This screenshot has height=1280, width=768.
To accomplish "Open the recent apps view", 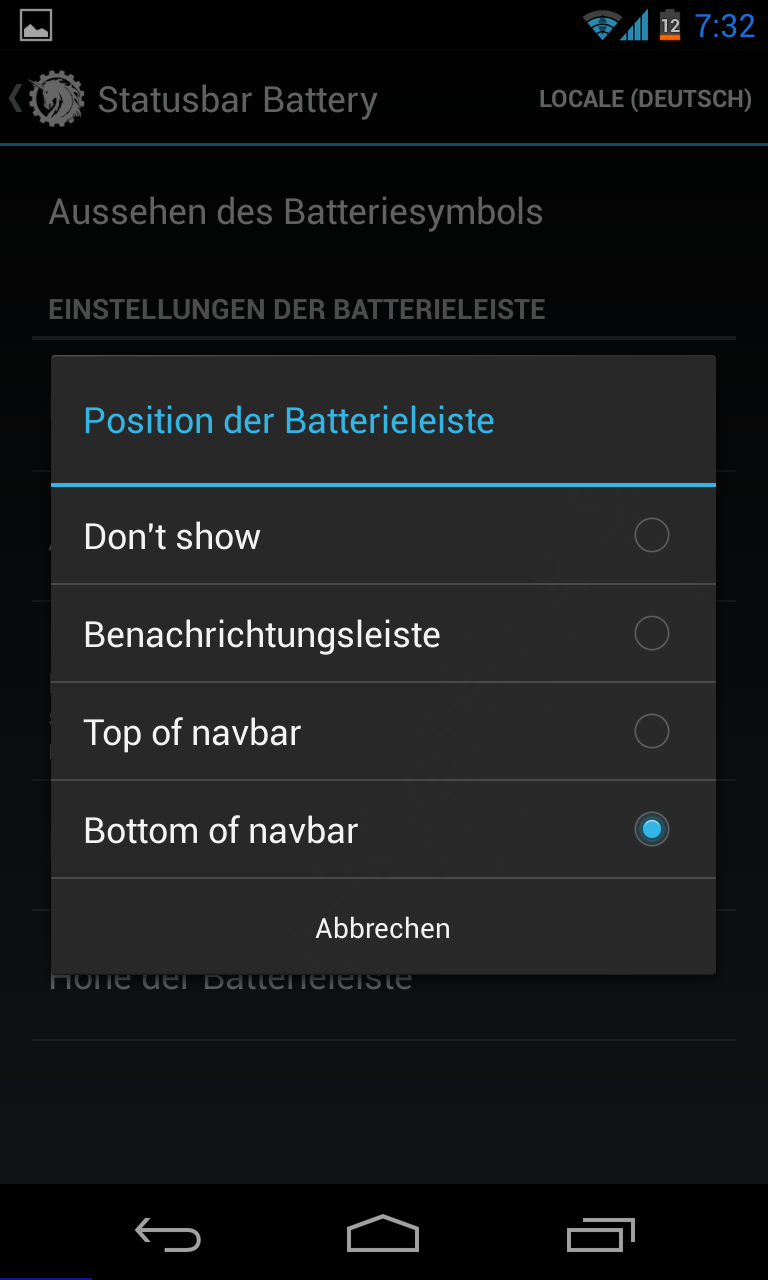I will click(x=601, y=1235).
